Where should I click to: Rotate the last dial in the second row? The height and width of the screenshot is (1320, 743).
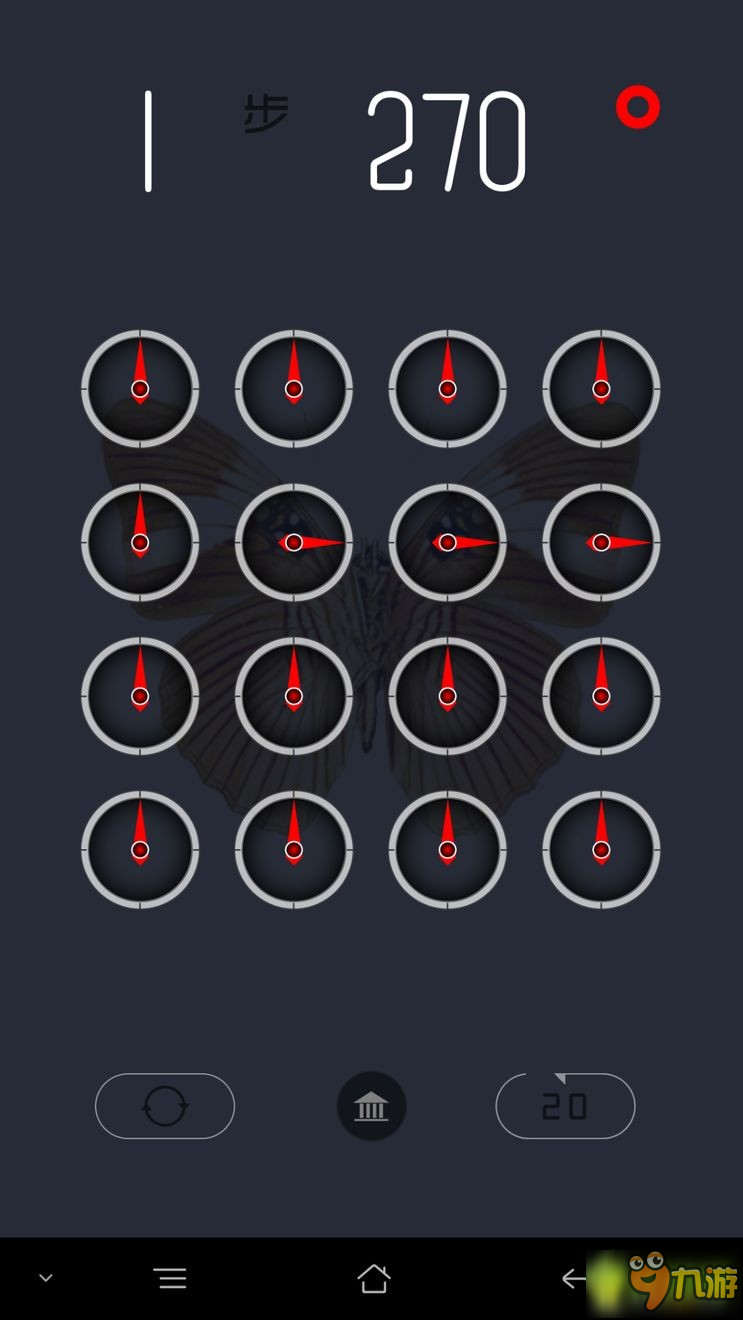tap(601, 542)
